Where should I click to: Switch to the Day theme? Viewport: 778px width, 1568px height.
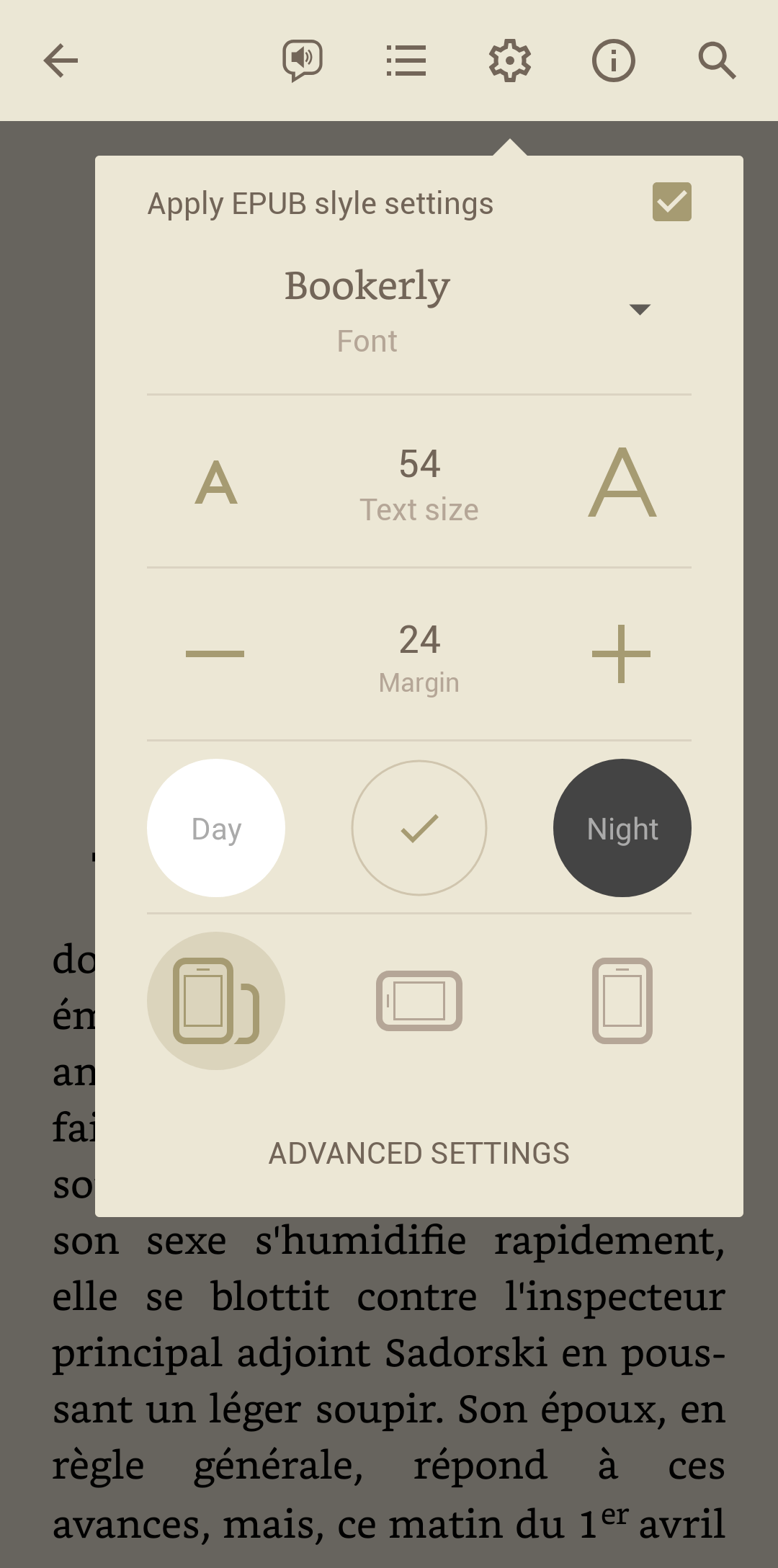click(216, 828)
